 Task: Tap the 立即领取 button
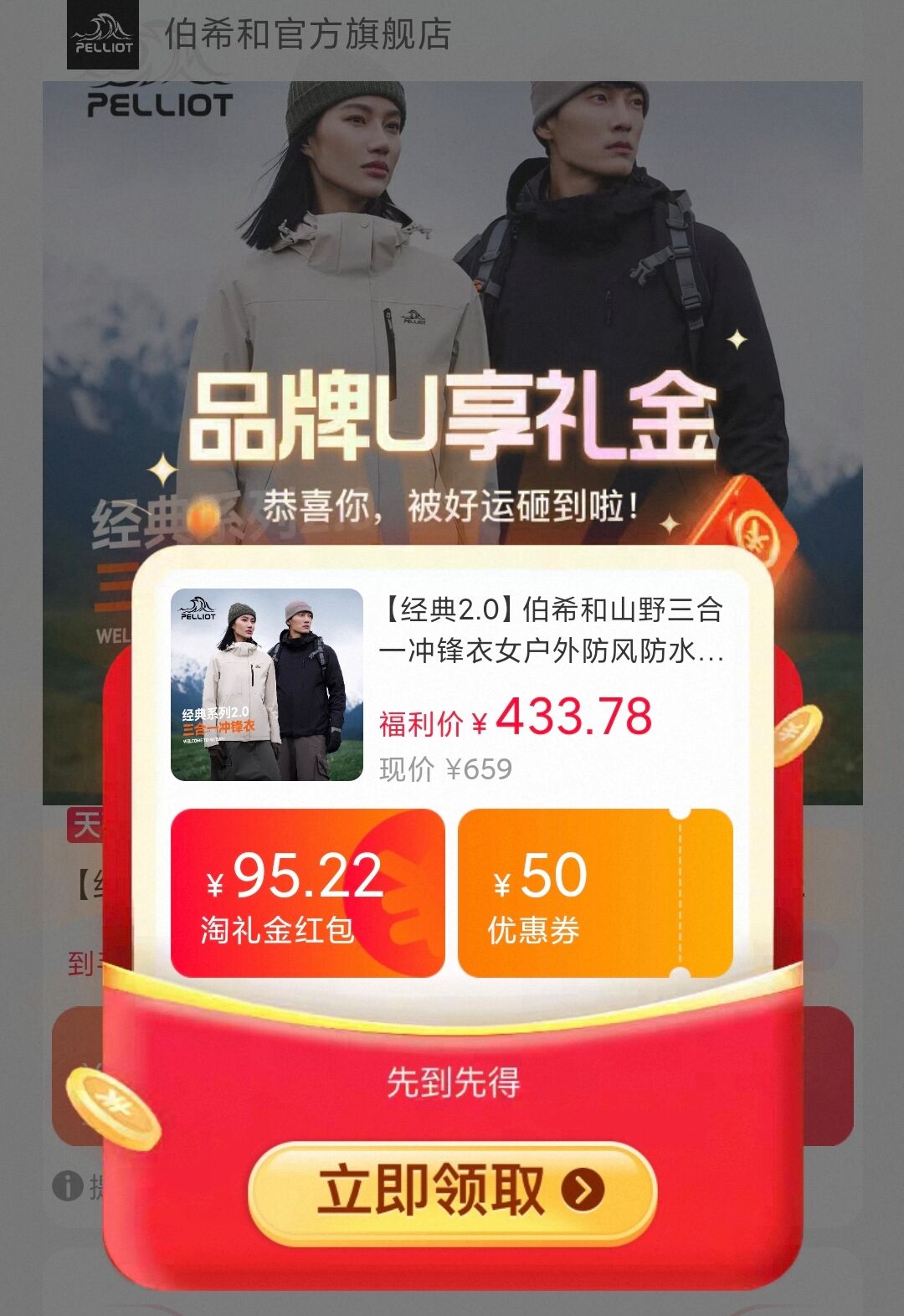coord(452,1190)
